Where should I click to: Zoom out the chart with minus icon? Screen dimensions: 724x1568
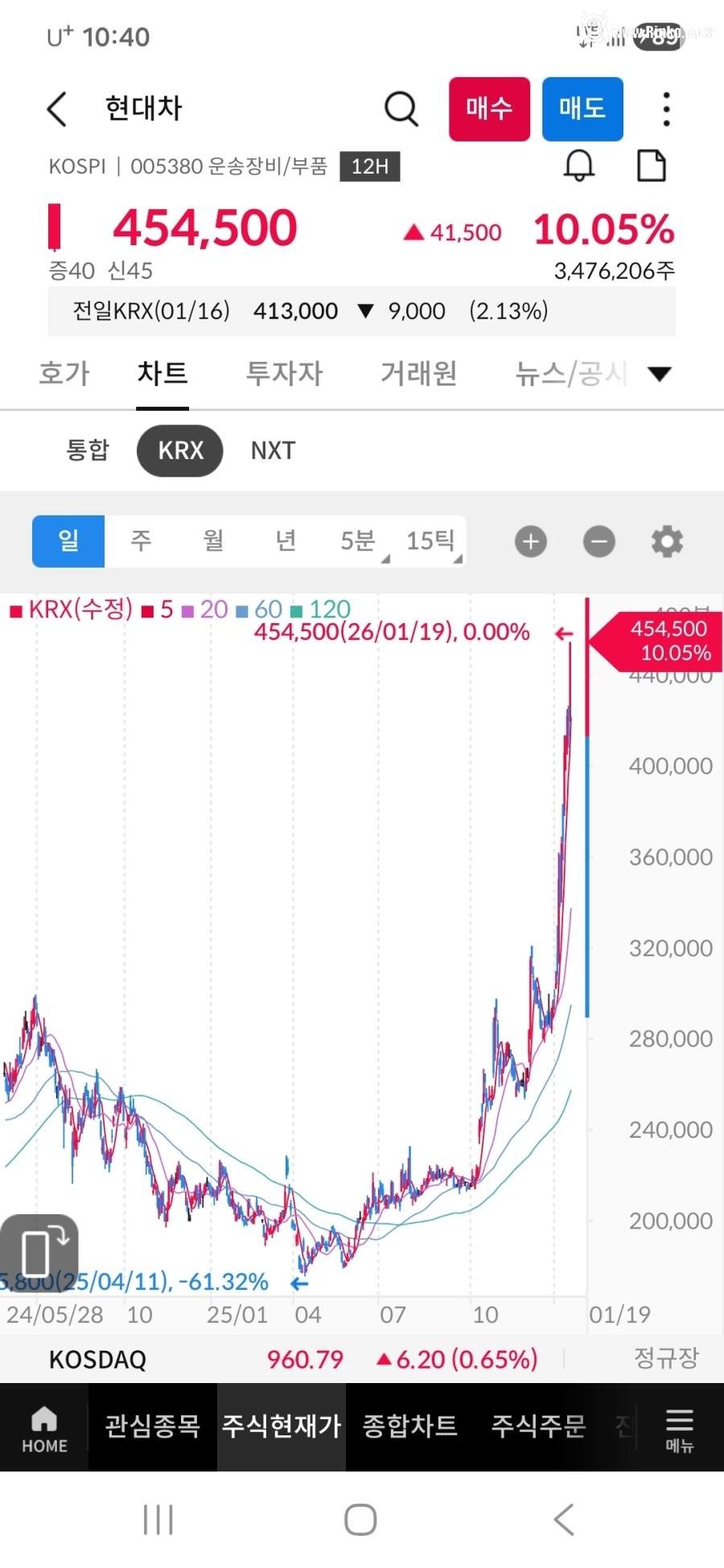599,541
